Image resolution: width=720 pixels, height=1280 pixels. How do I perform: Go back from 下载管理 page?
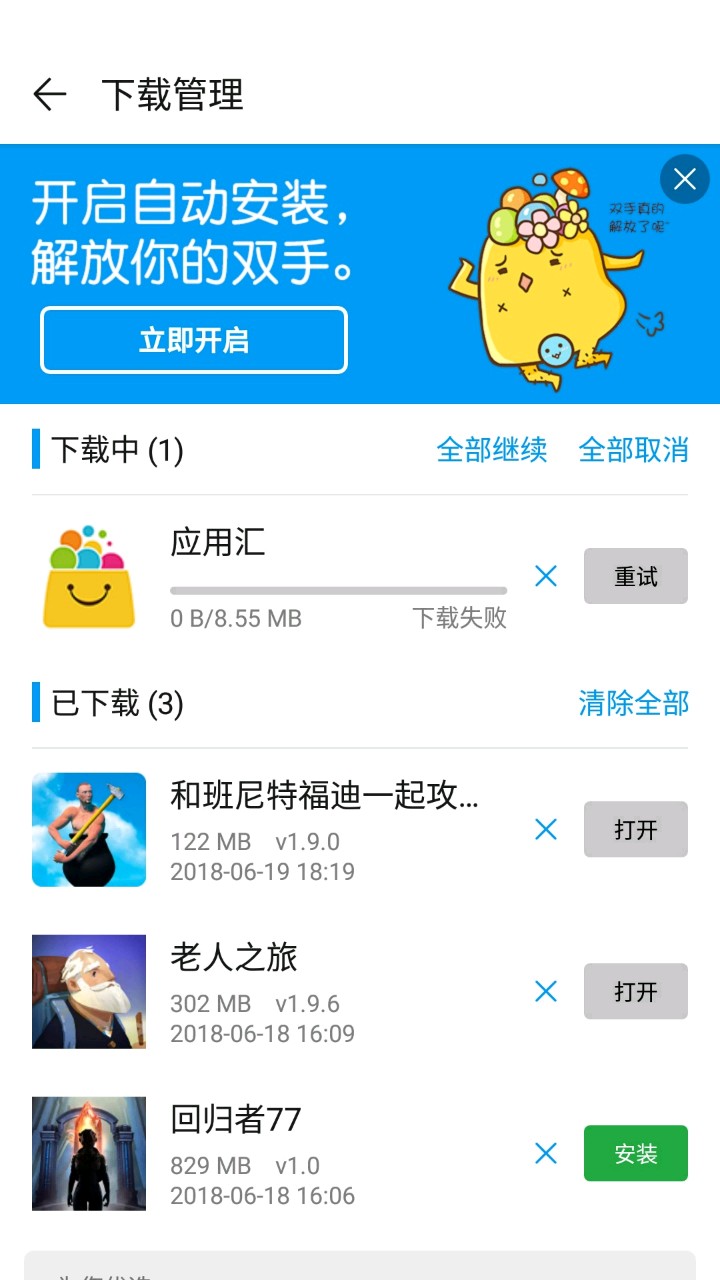tap(49, 95)
